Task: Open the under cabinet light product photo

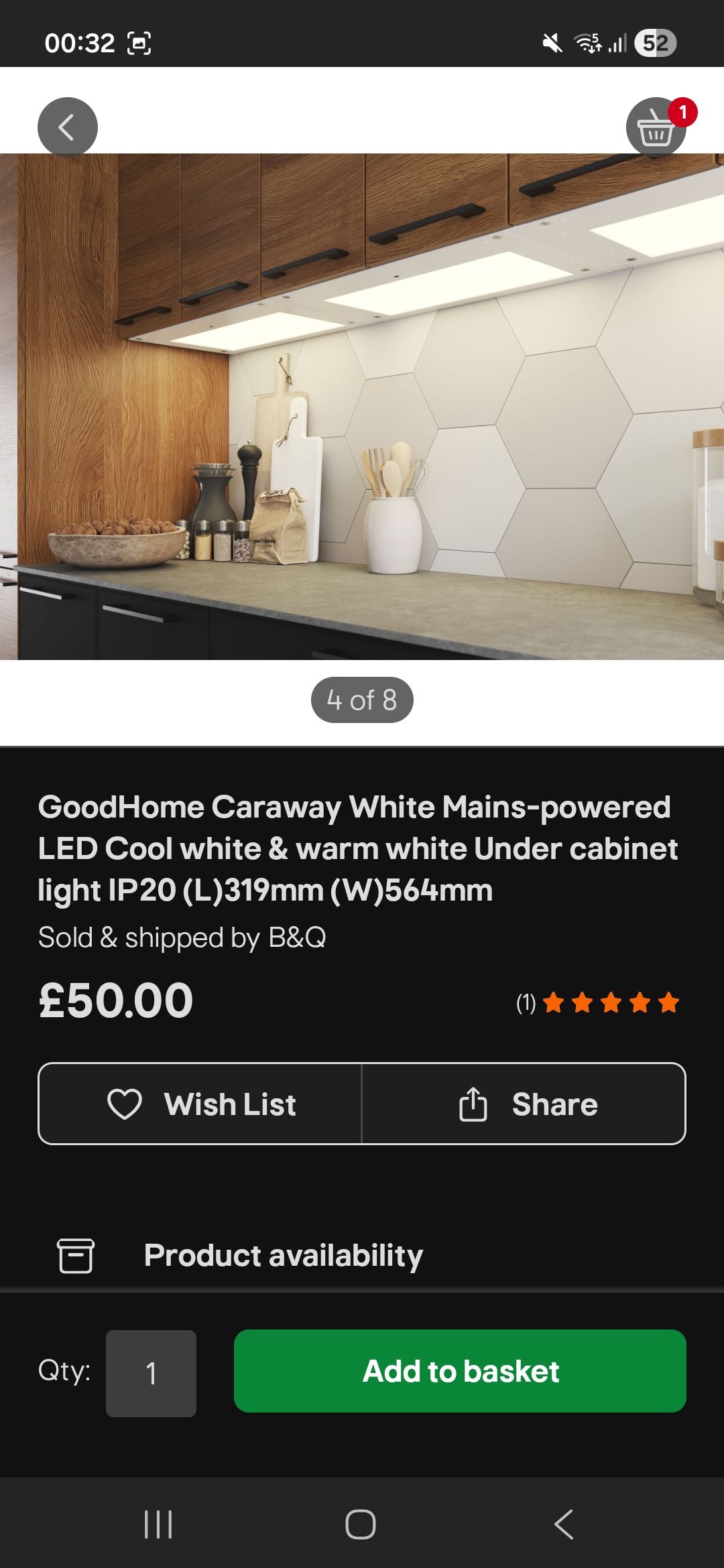Action: [x=362, y=406]
